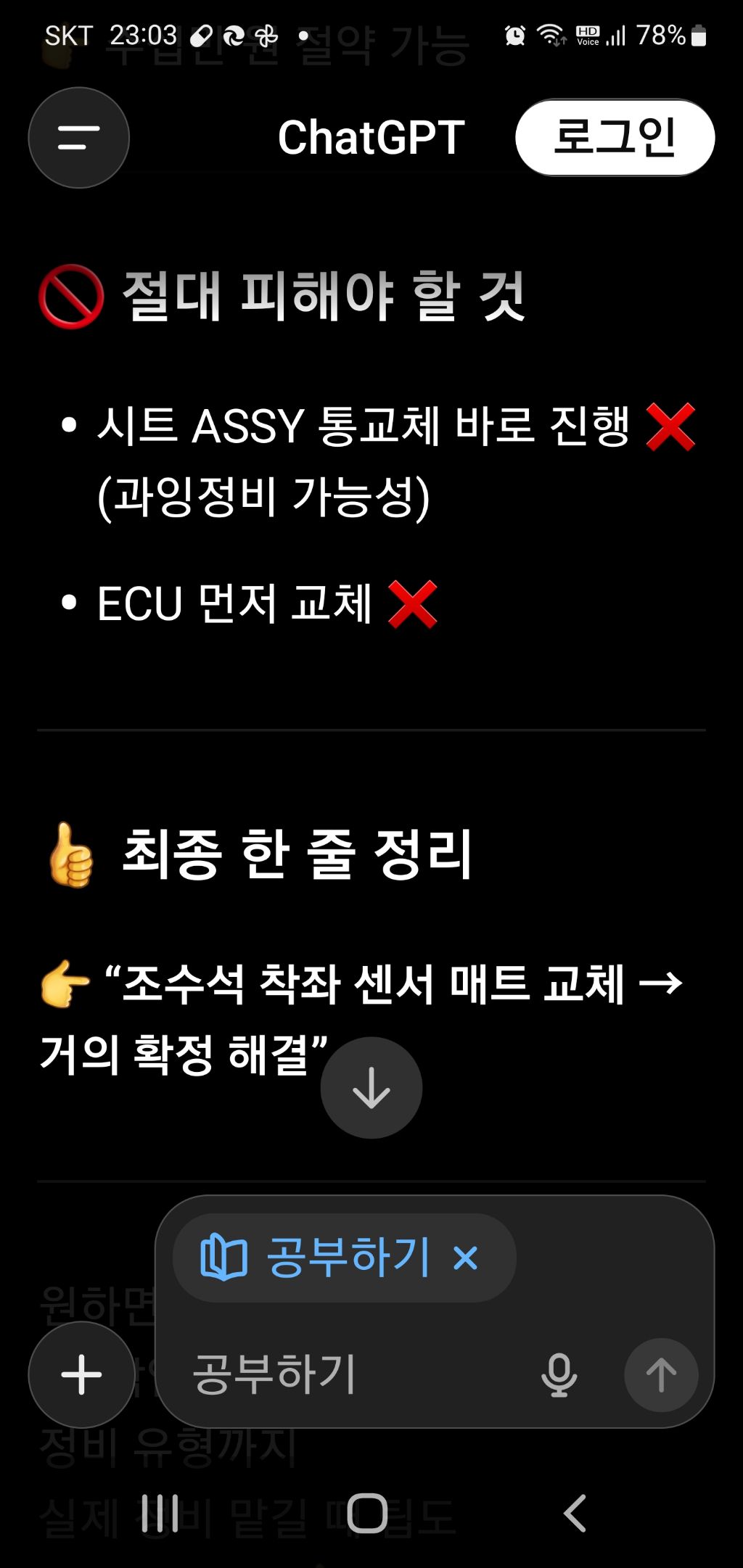Open recent apps from the navigation bar
743x1568 pixels.
(x=160, y=1513)
